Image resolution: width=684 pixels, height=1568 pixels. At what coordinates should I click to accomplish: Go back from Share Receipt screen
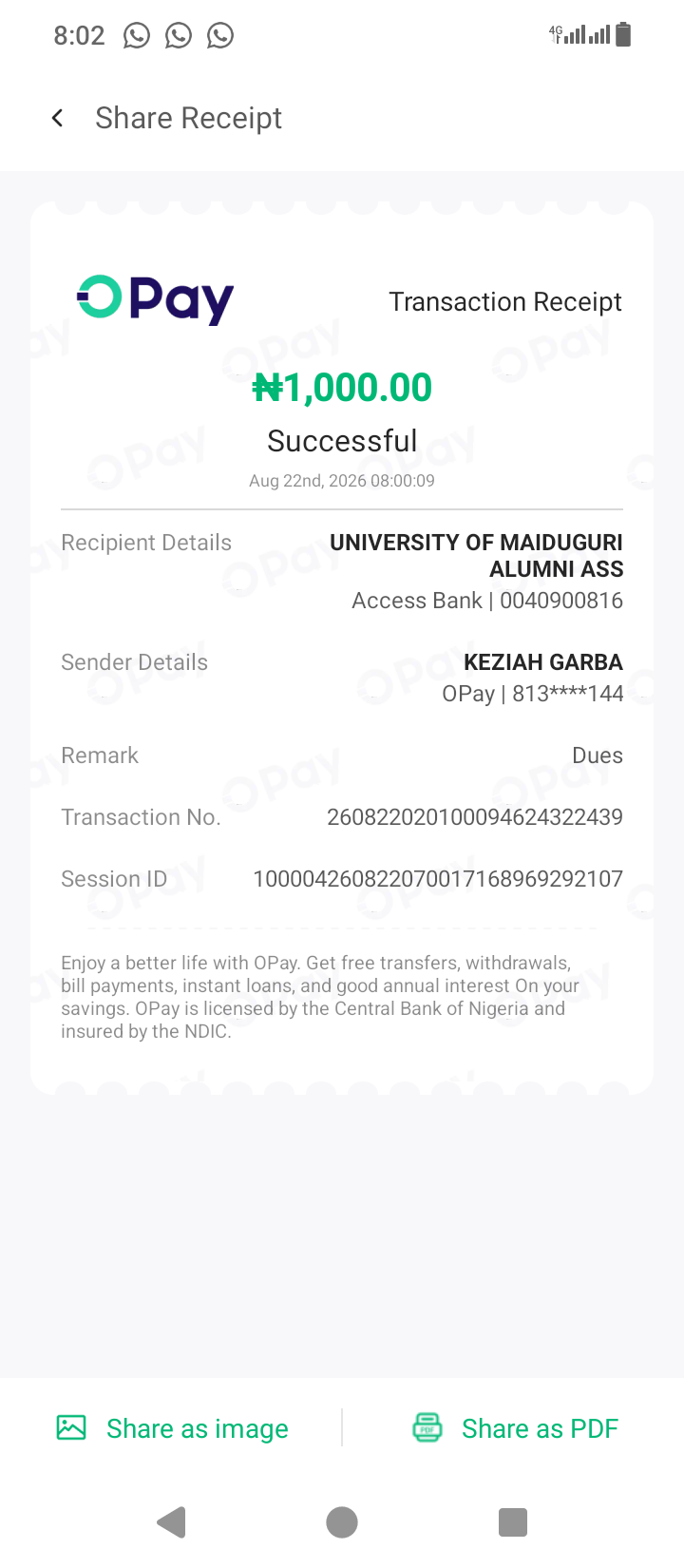point(58,118)
